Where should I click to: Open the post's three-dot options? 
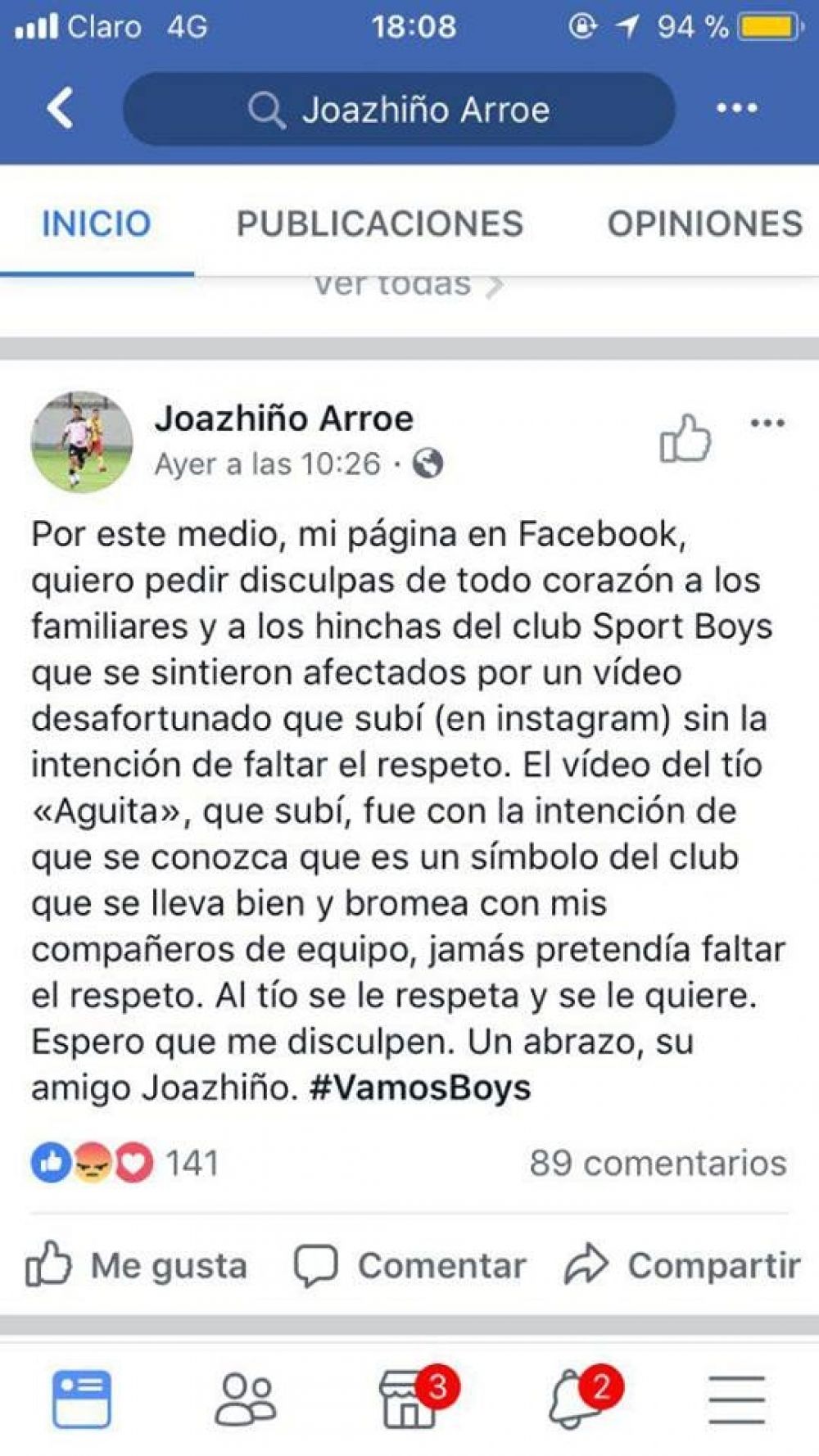(767, 423)
